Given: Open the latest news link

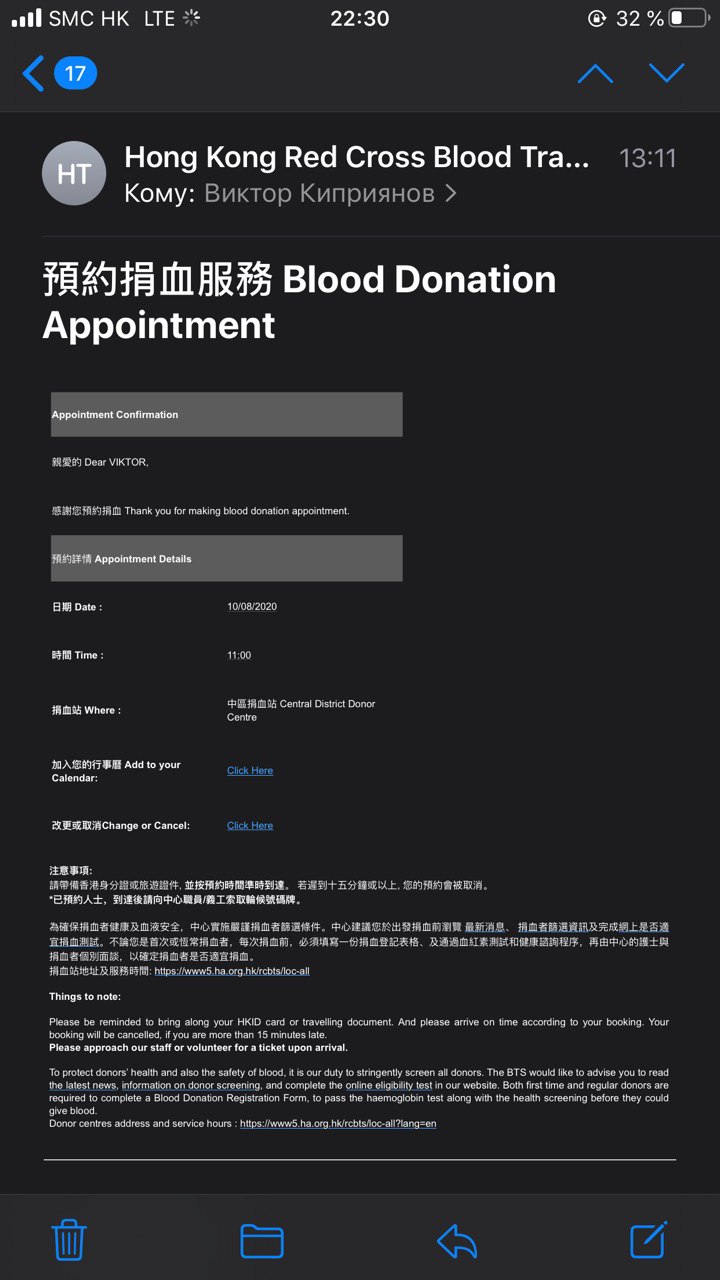Looking at the screenshot, I should pyautogui.click(x=83, y=1085).
